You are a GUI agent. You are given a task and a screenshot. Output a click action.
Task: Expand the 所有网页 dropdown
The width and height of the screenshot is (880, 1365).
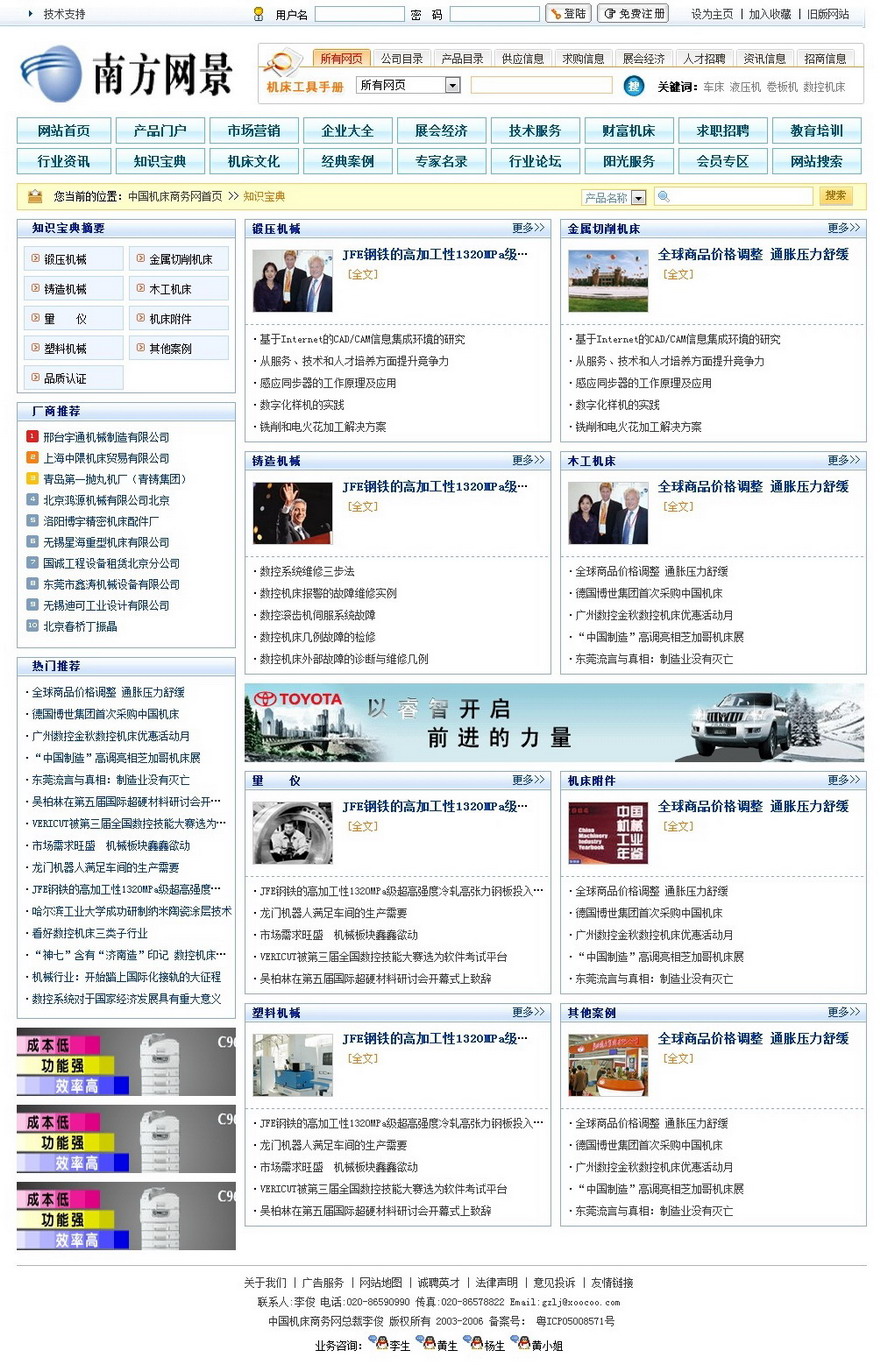[452, 86]
